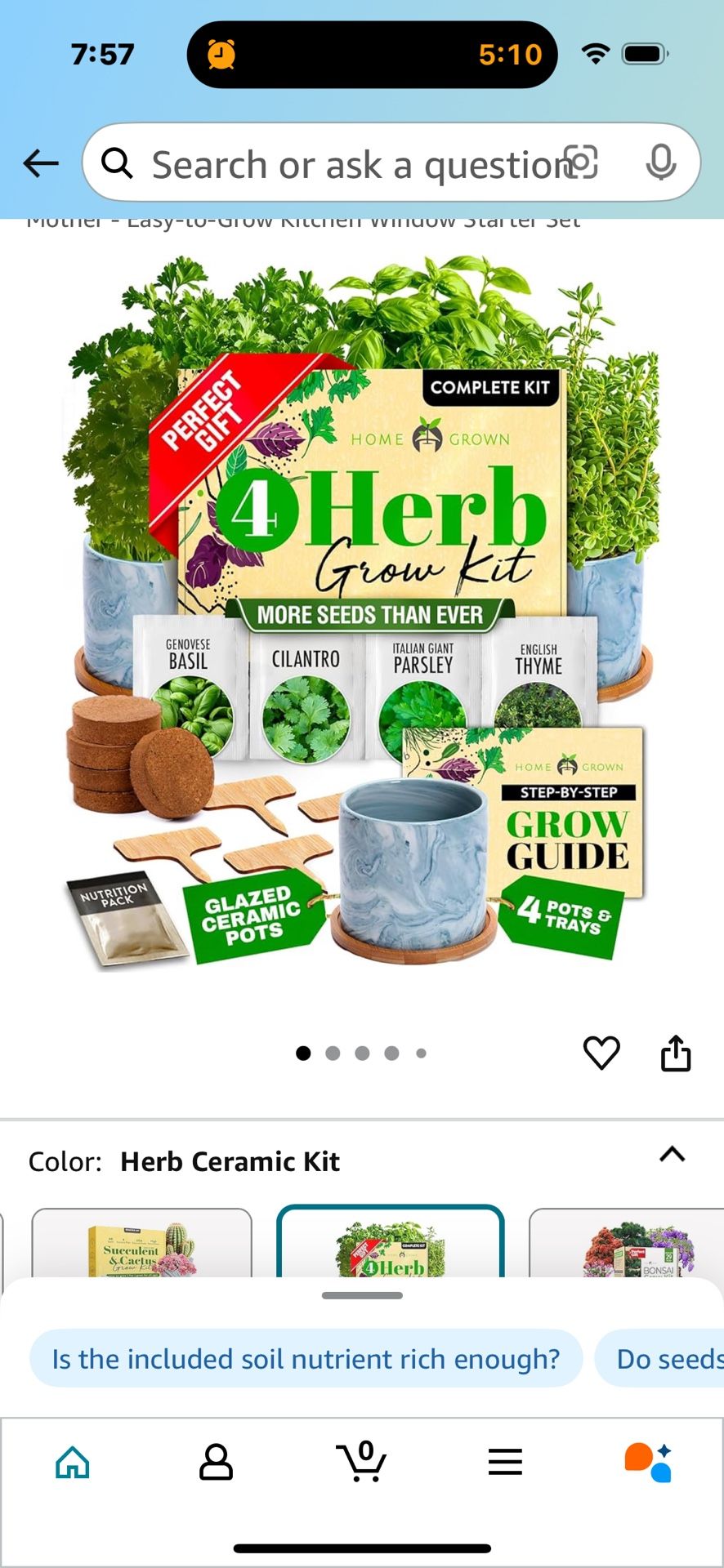Image resolution: width=724 pixels, height=1568 pixels.
Task: Switch to the Home tab
Action: point(73,1462)
